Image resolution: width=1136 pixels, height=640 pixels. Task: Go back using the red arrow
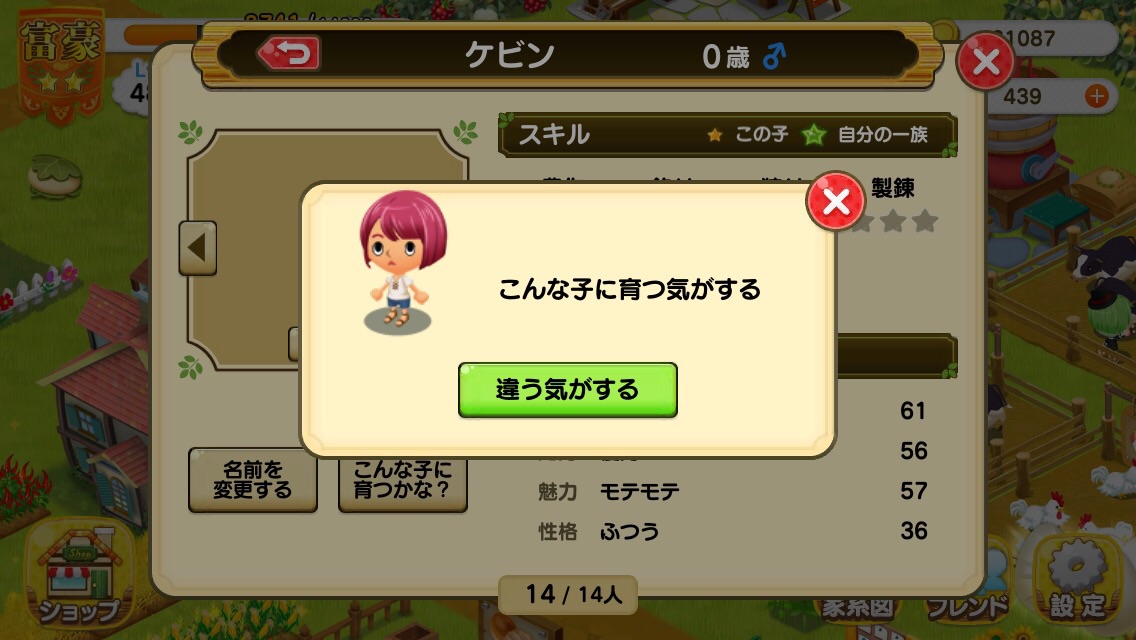click(289, 54)
